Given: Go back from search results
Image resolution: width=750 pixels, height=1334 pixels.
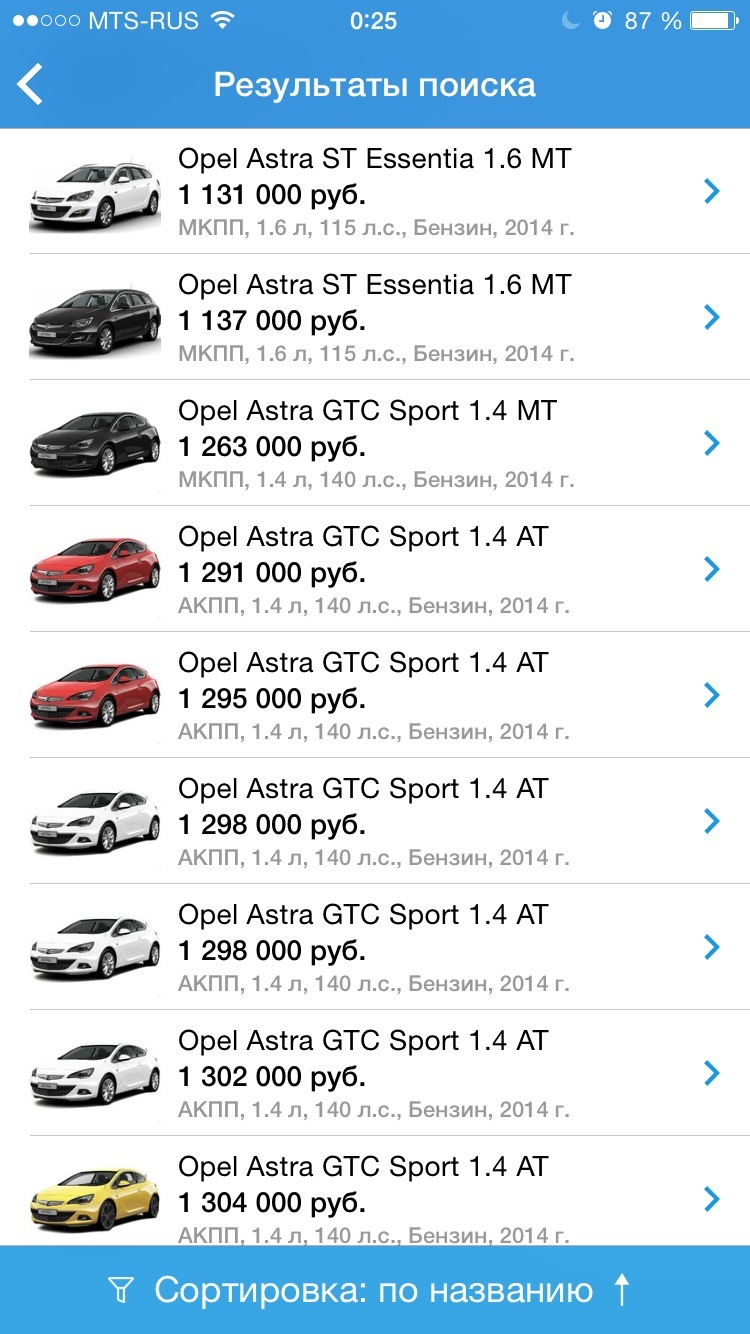Looking at the screenshot, I should (x=32, y=85).
